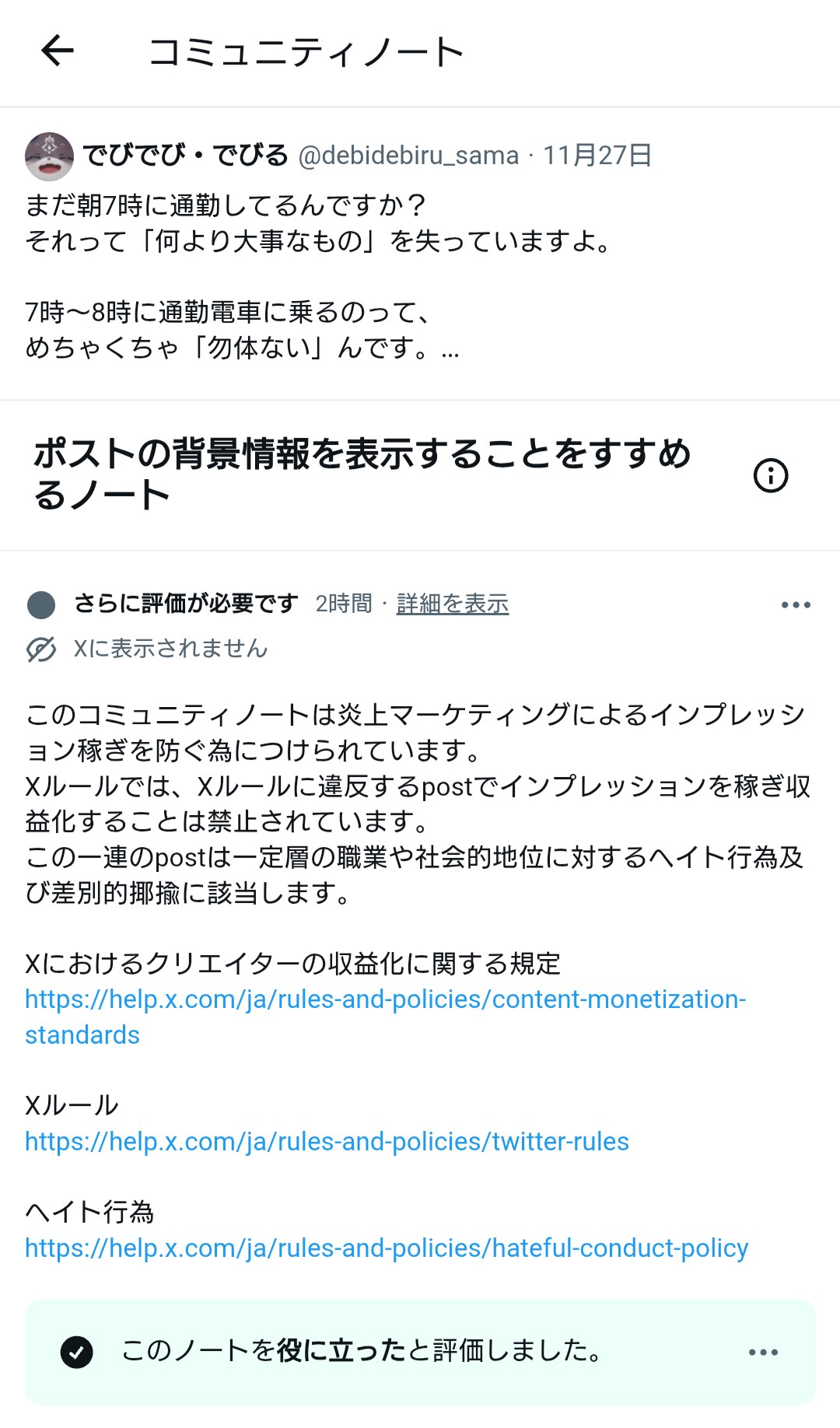Image resolution: width=840 pixels, height=1428 pixels.
Task: Go back from コミュニティノート screen
Action: click(x=58, y=51)
